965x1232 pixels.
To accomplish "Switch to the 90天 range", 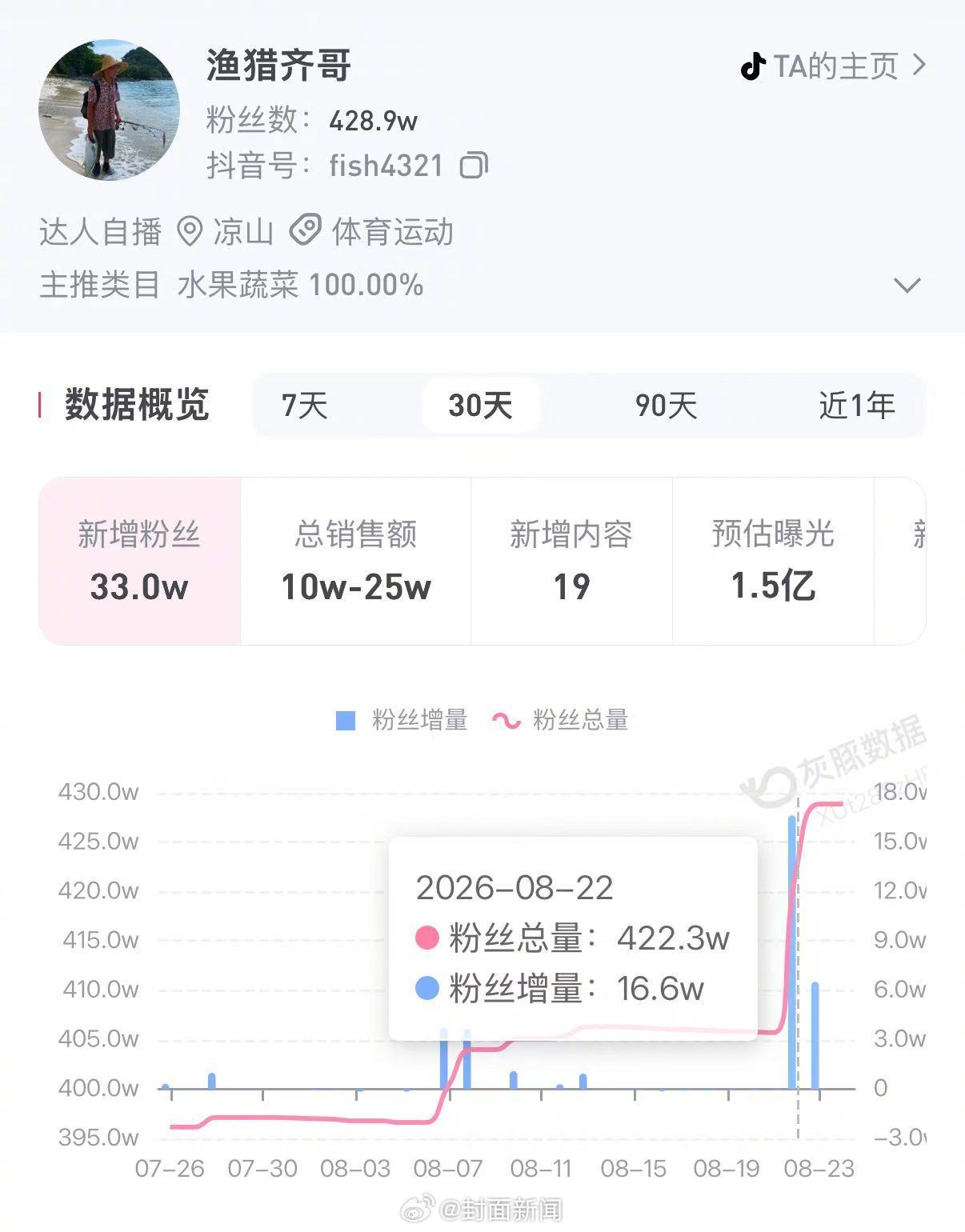I will coord(666,406).
